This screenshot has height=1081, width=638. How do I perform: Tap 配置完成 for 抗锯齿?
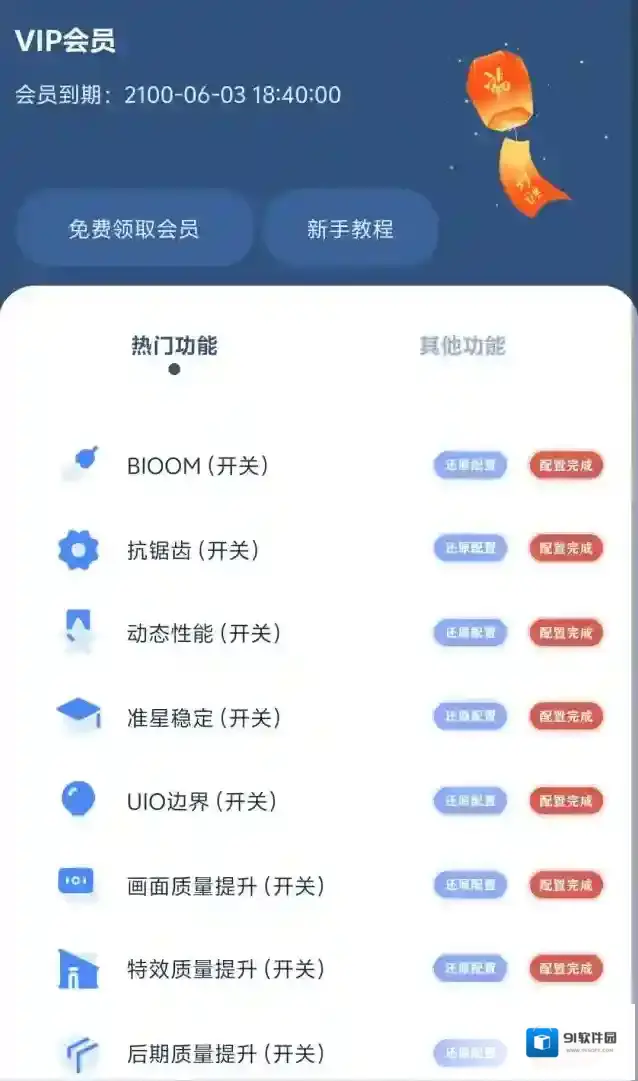pyautogui.click(x=566, y=548)
